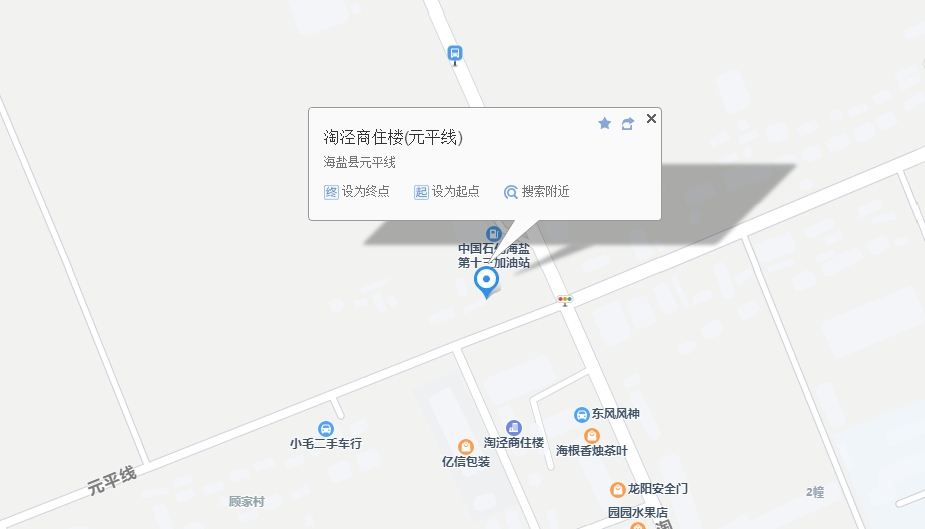Screen dimensions: 925x529
Task: Open the bus stop marker on the map
Action: coord(455,54)
